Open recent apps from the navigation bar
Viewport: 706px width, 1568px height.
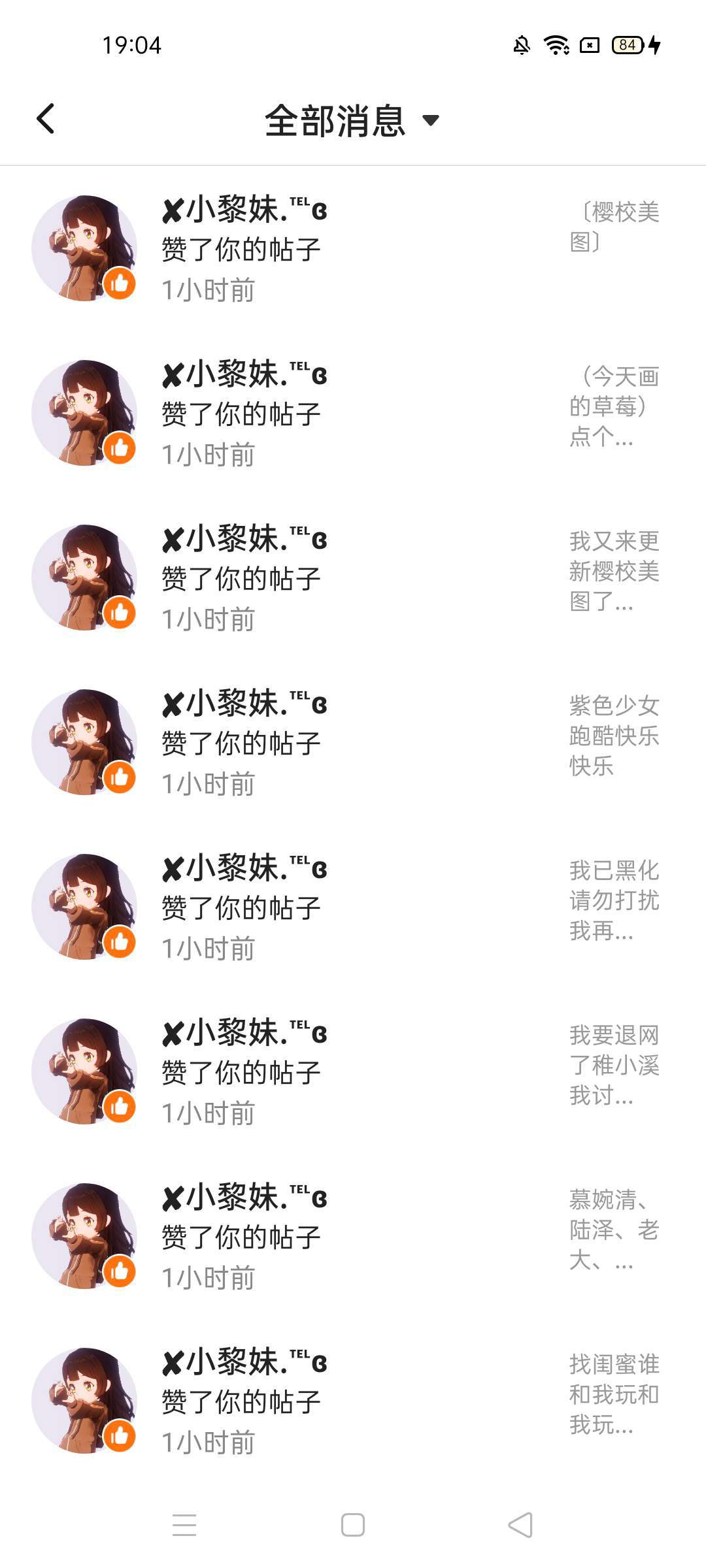[x=184, y=1525]
